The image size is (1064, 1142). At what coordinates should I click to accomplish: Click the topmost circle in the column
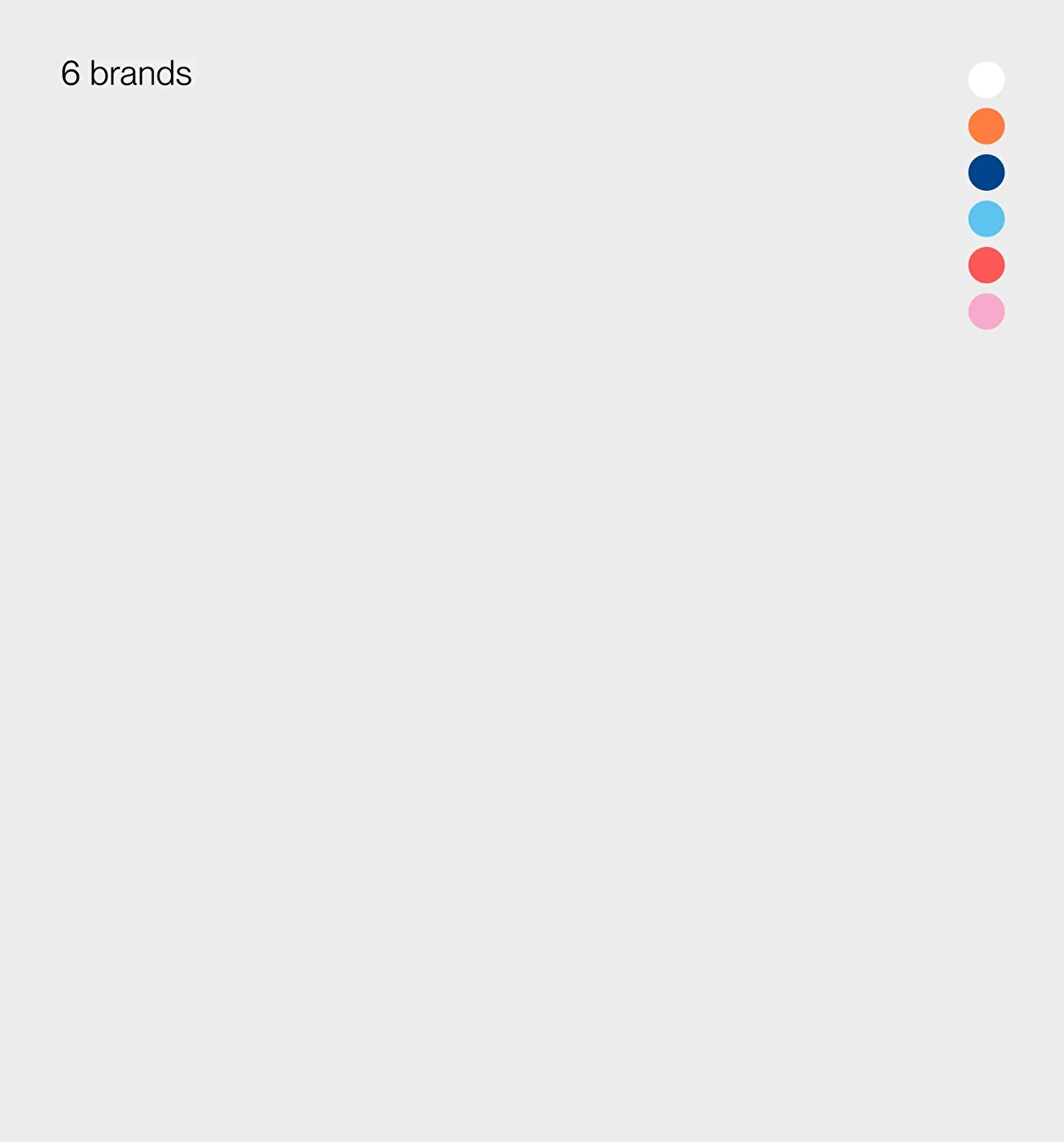tap(986, 79)
